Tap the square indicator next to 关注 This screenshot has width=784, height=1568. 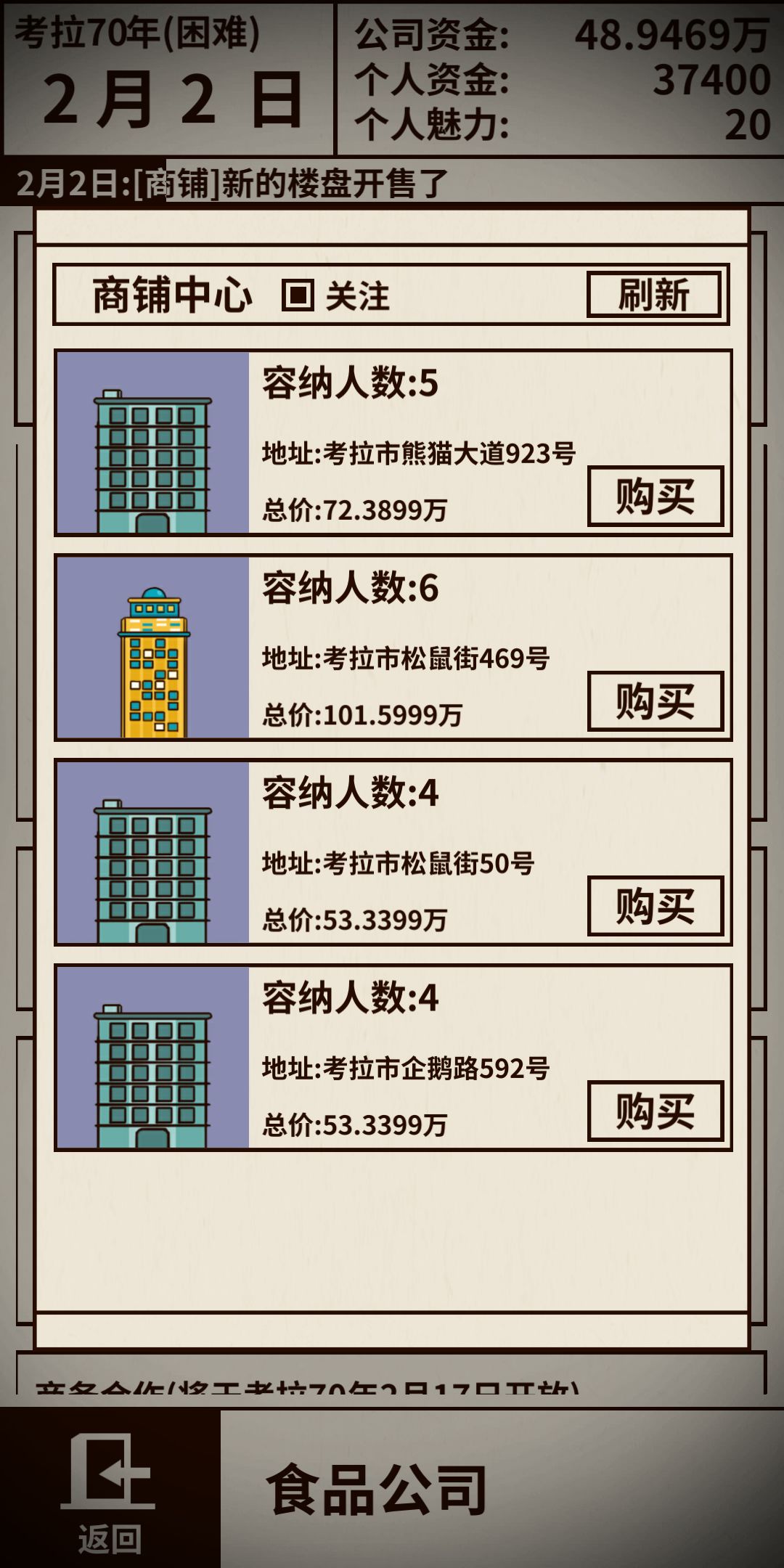(295, 293)
